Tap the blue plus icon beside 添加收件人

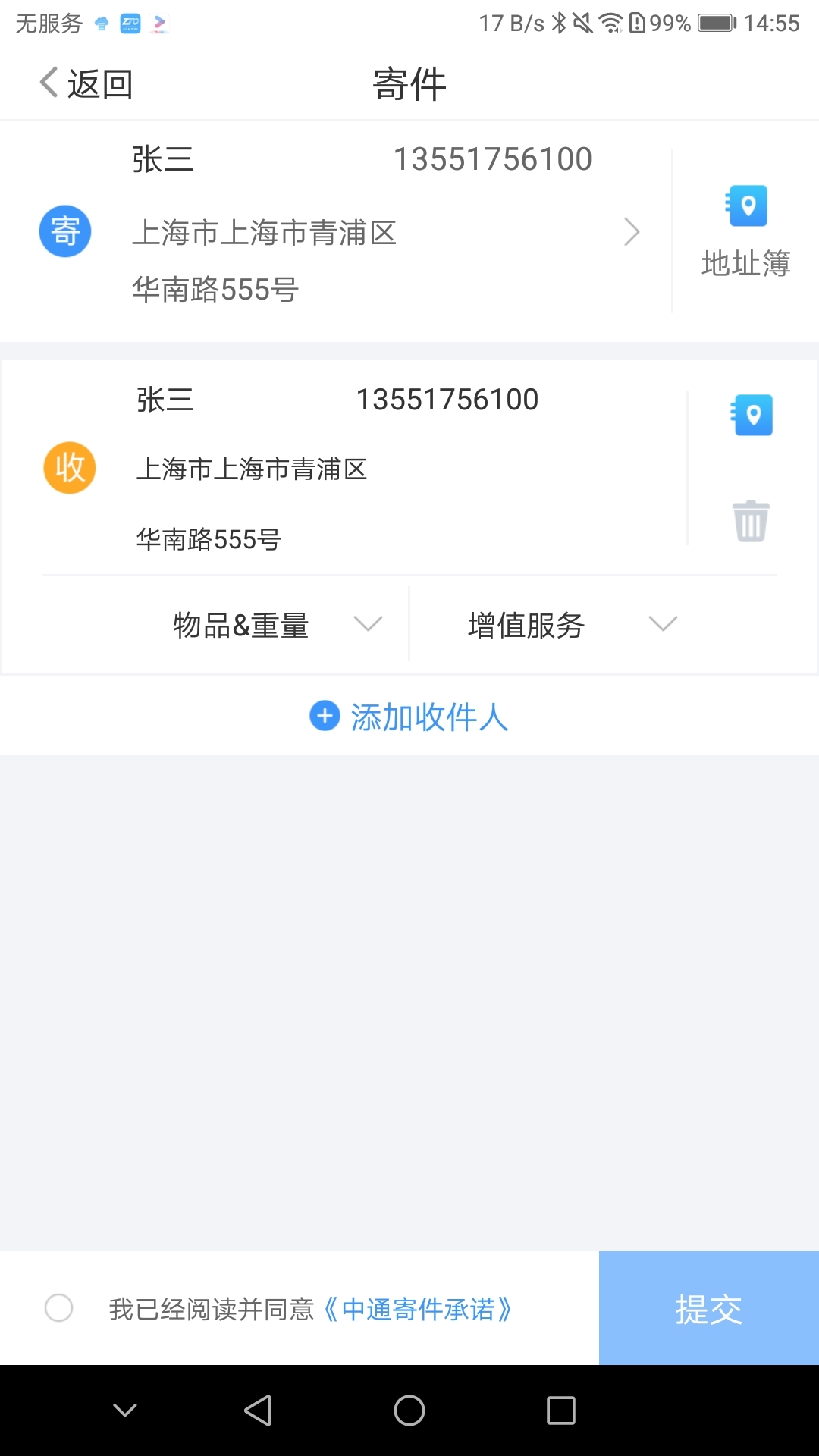tap(324, 715)
